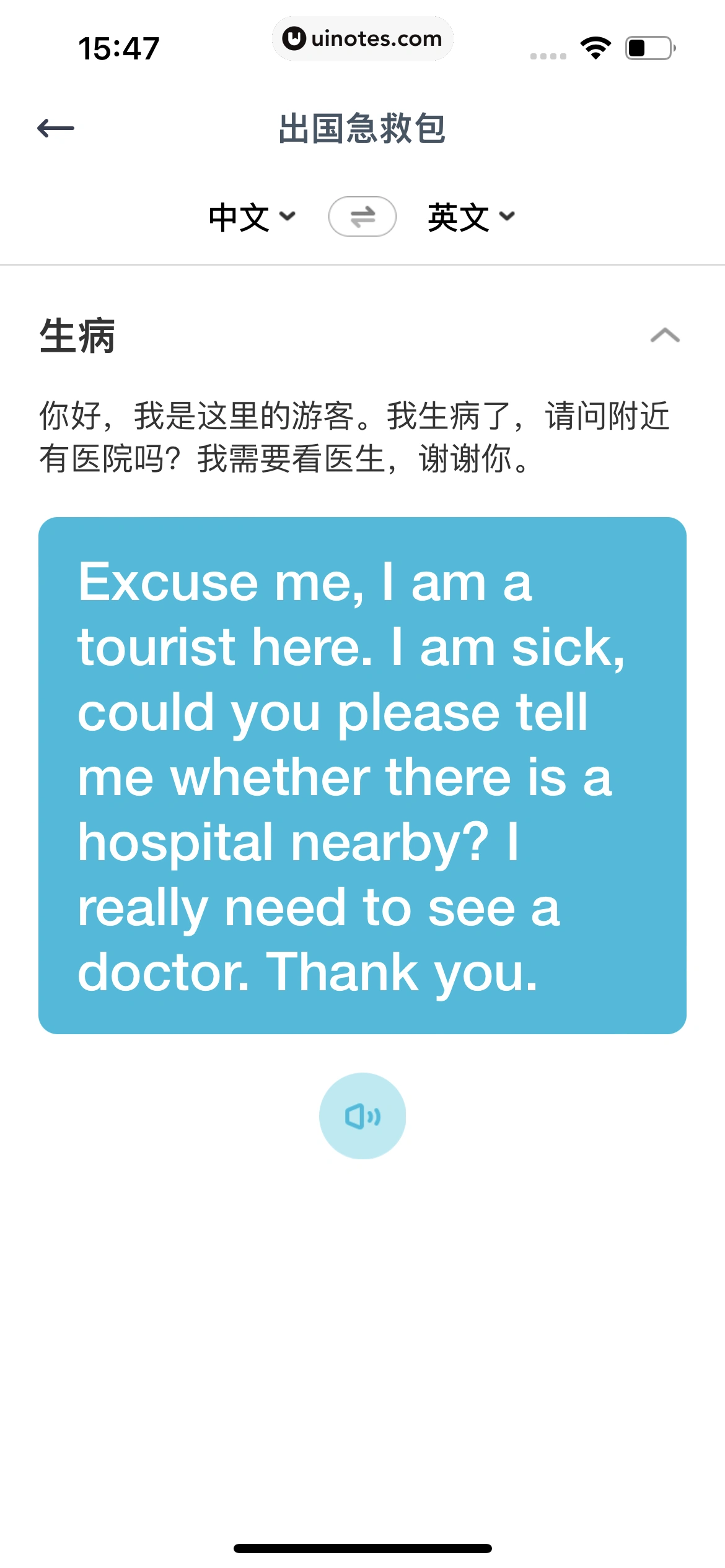Open the 中文 source language dropdown

(x=251, y=216)
